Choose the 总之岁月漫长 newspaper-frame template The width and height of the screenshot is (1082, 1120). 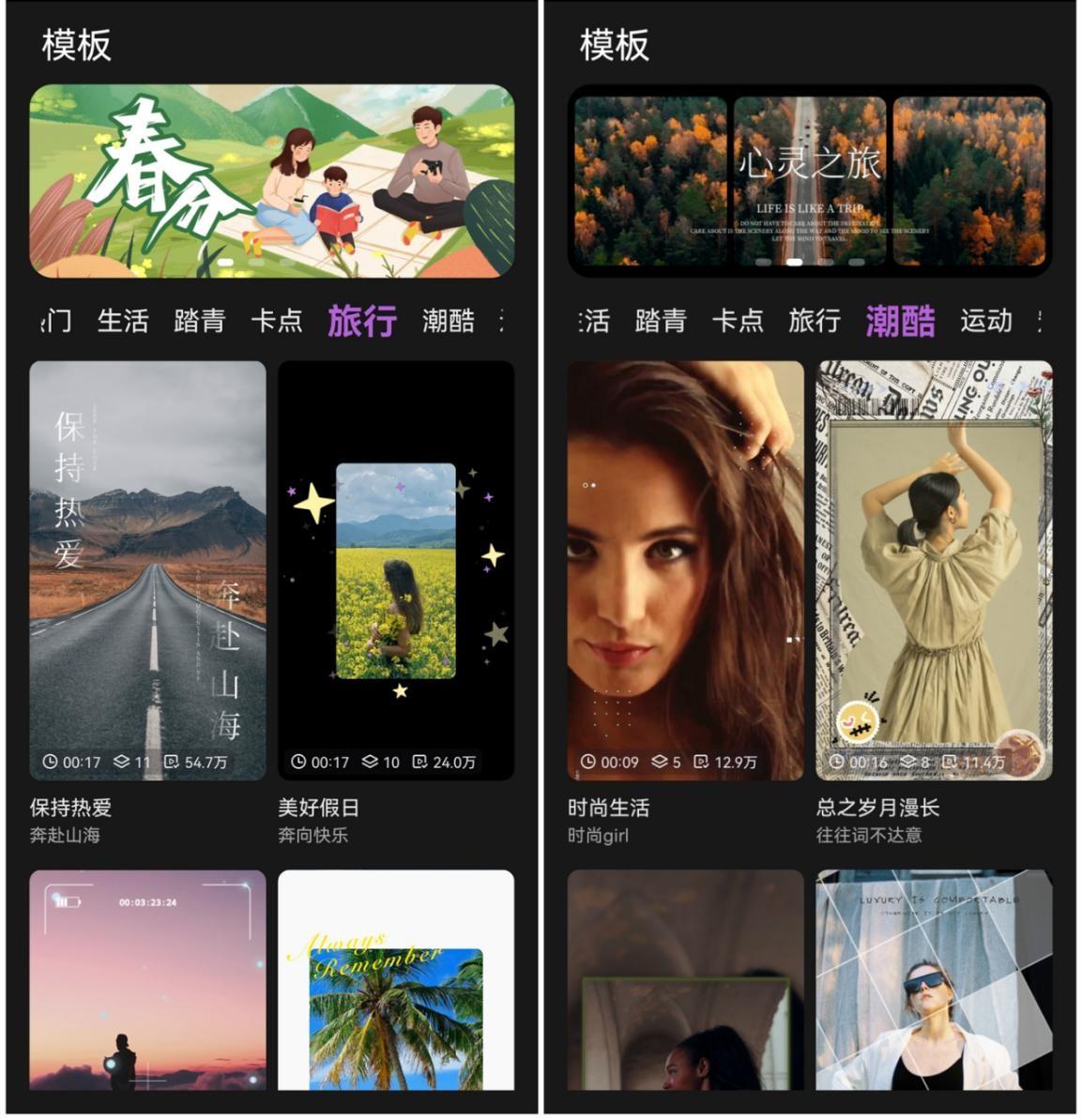click(934, 570)
